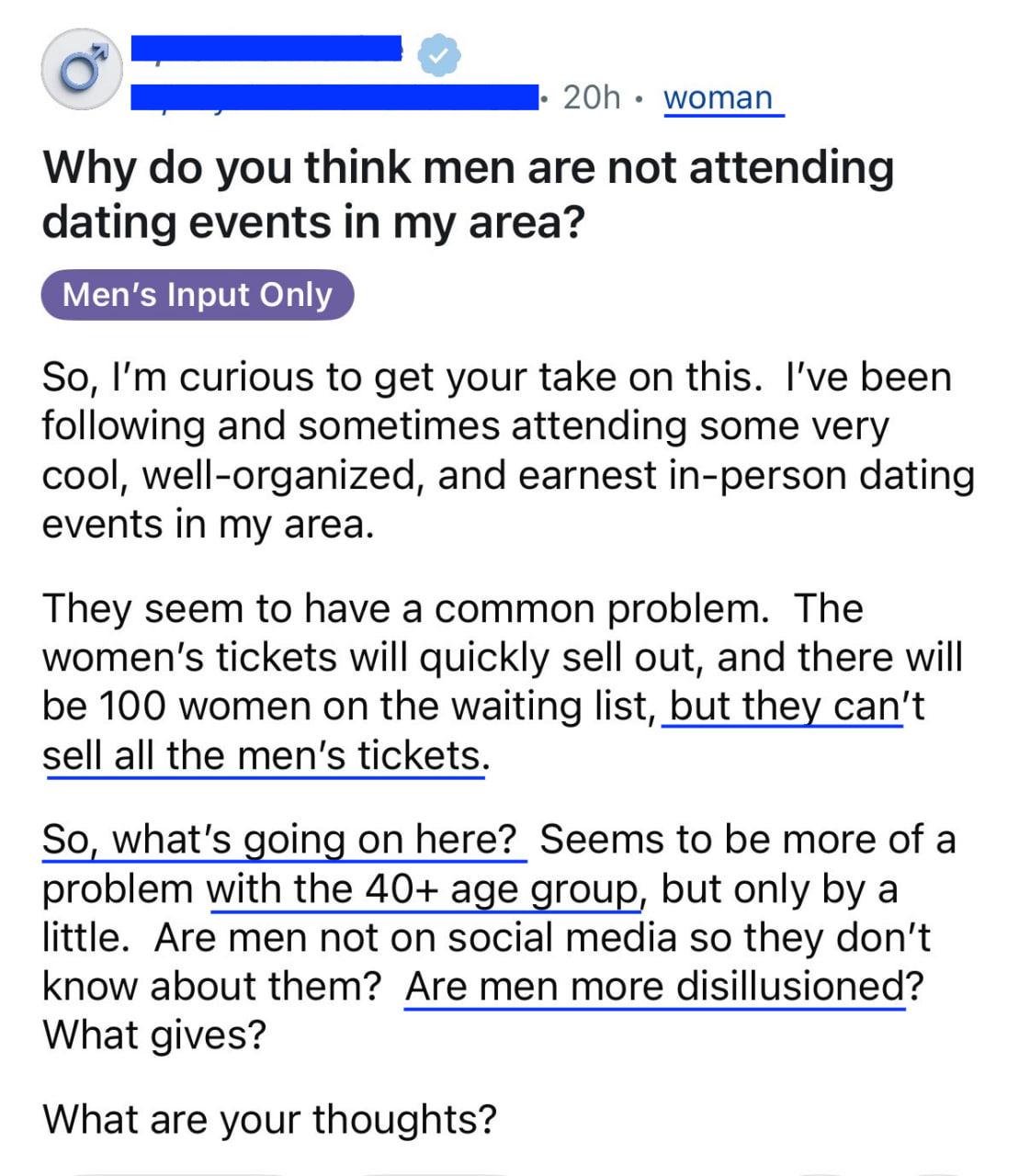Tap the 'Men's Input Only' tag
The width and height of the screenshot is (1030, 1176).
coord(198,295)
